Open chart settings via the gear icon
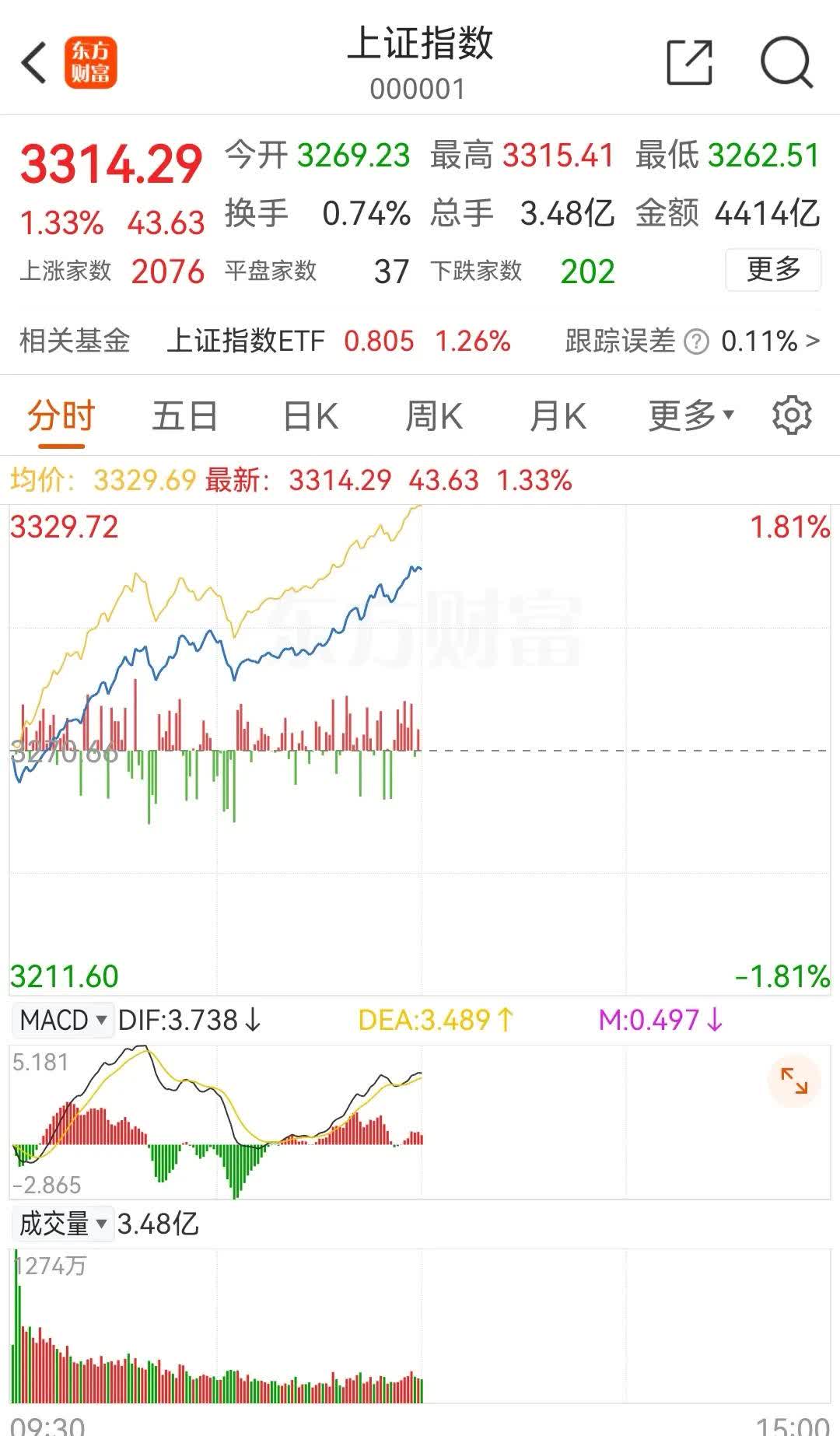840x1436 pixels. click(x=792, y=416)
